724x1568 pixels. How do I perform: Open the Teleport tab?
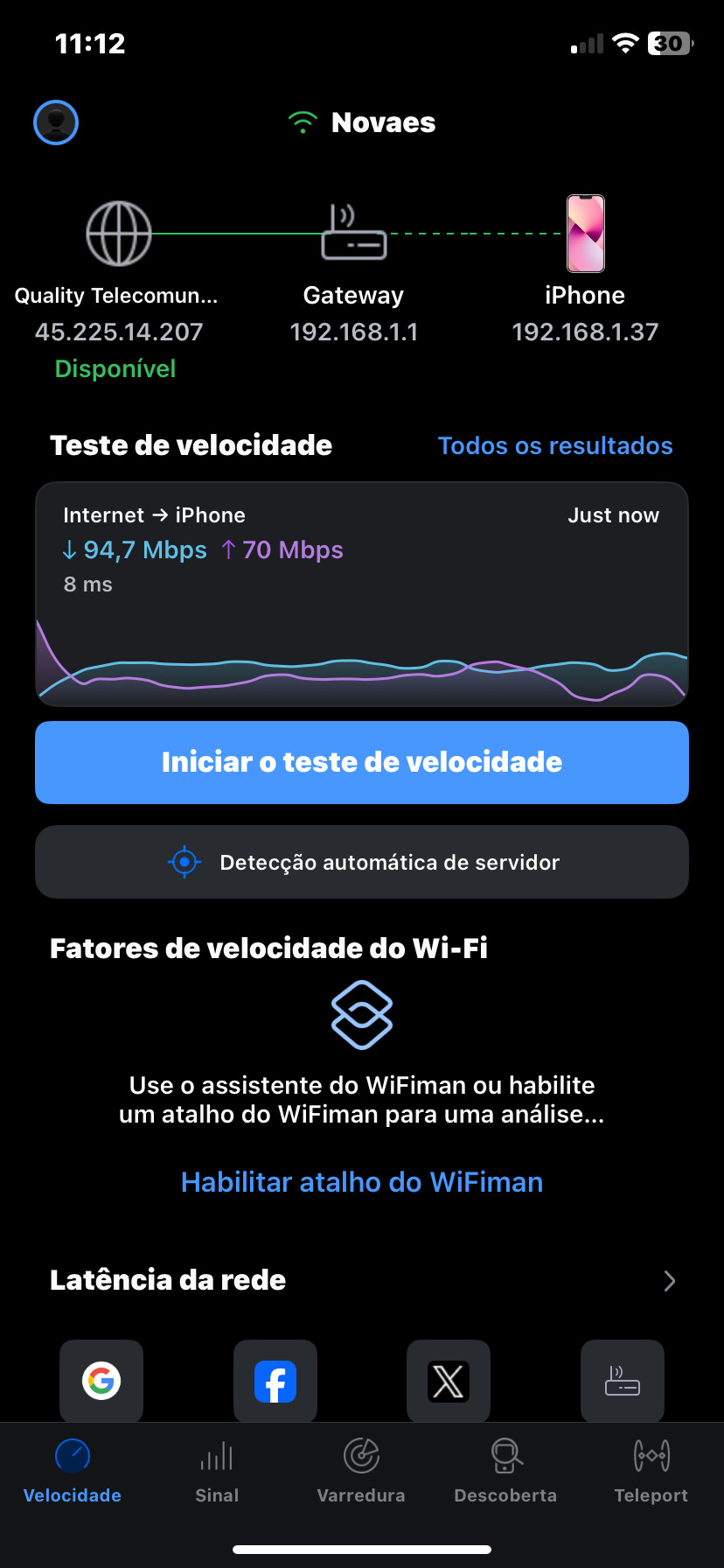tap(651, 1472)
